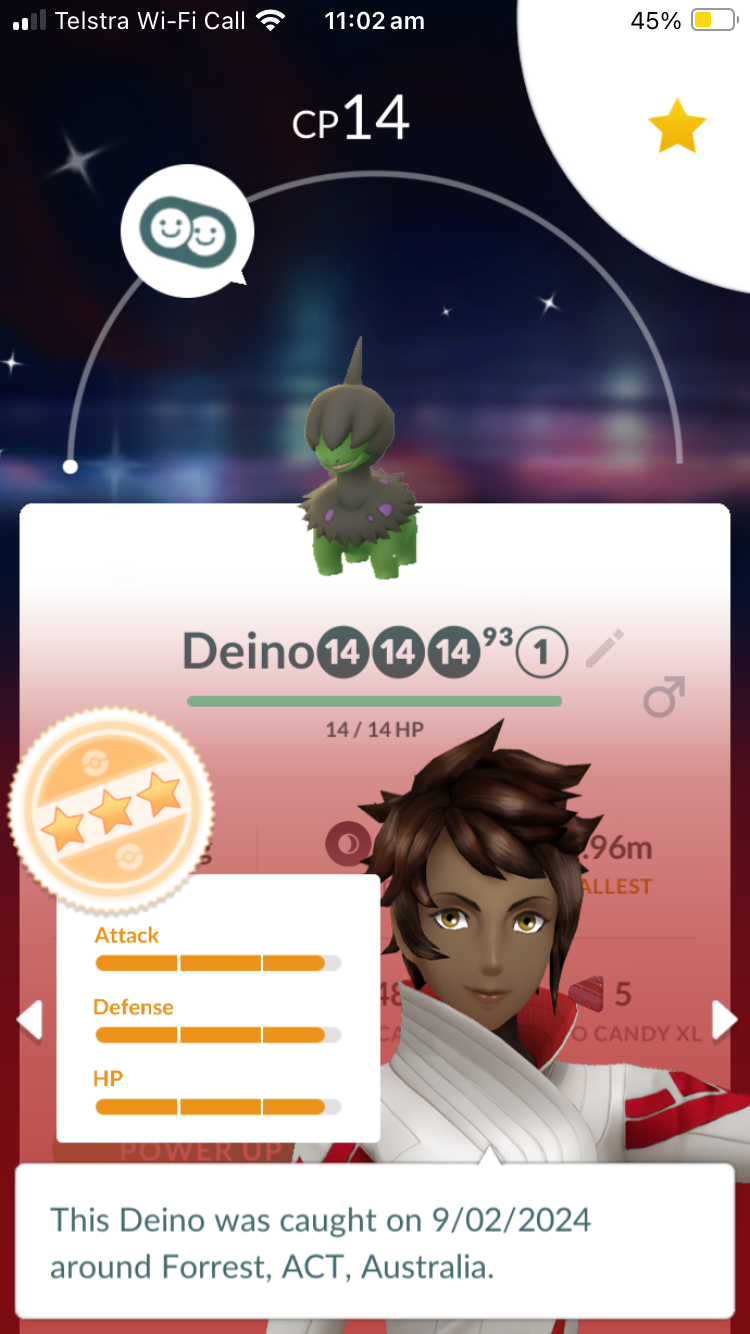Go to the next Pokémon arrow
This screenshot has height=1334, width=750.
pos(723,1020)
